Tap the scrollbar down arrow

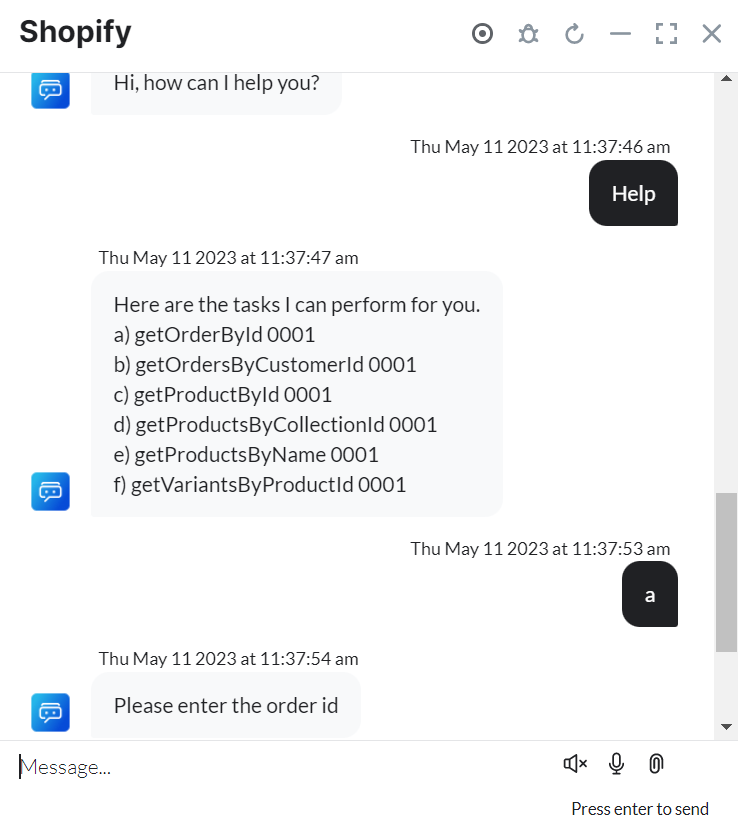[726, 727]
